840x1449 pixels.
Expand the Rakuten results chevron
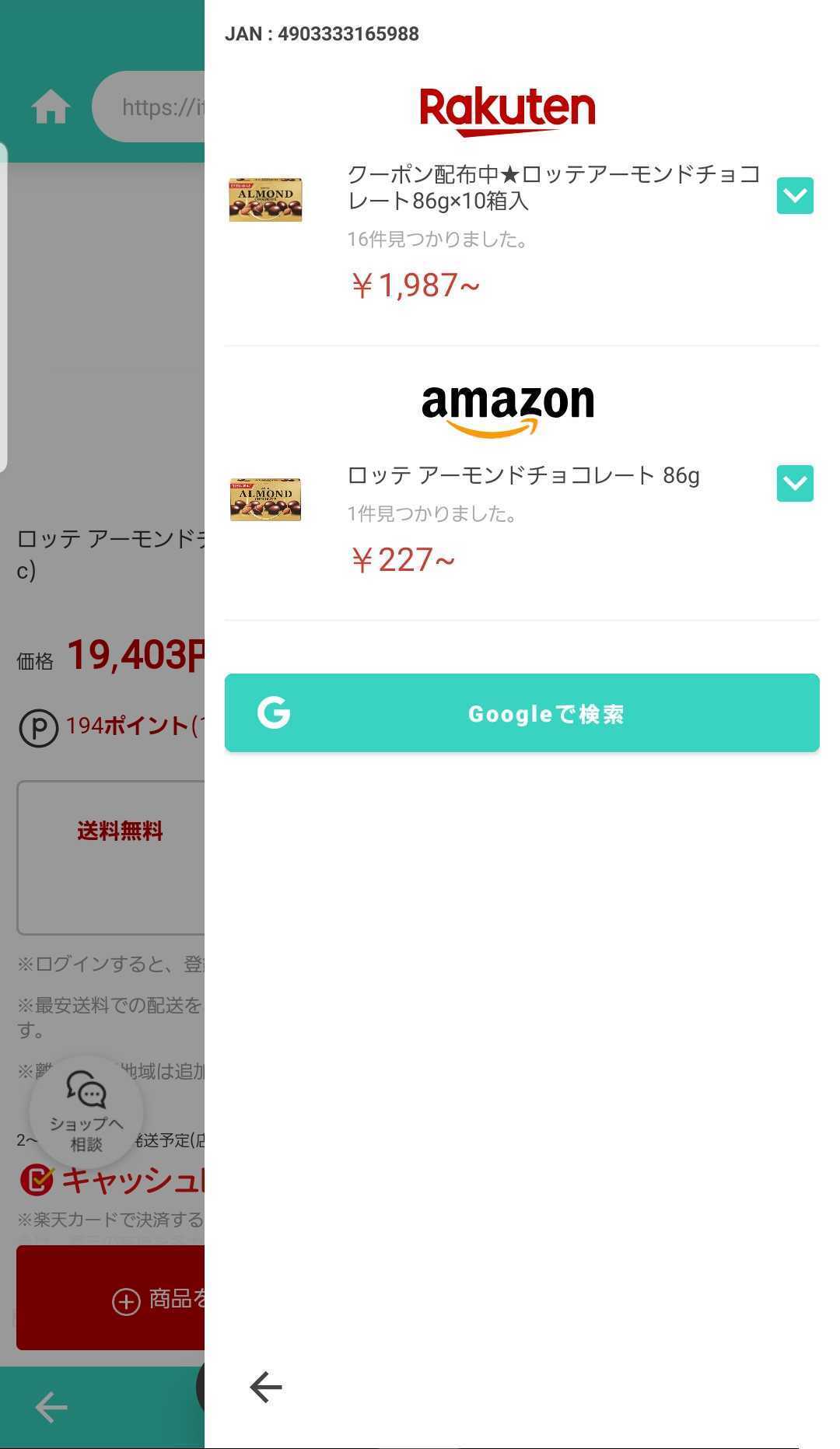point(794,195)
